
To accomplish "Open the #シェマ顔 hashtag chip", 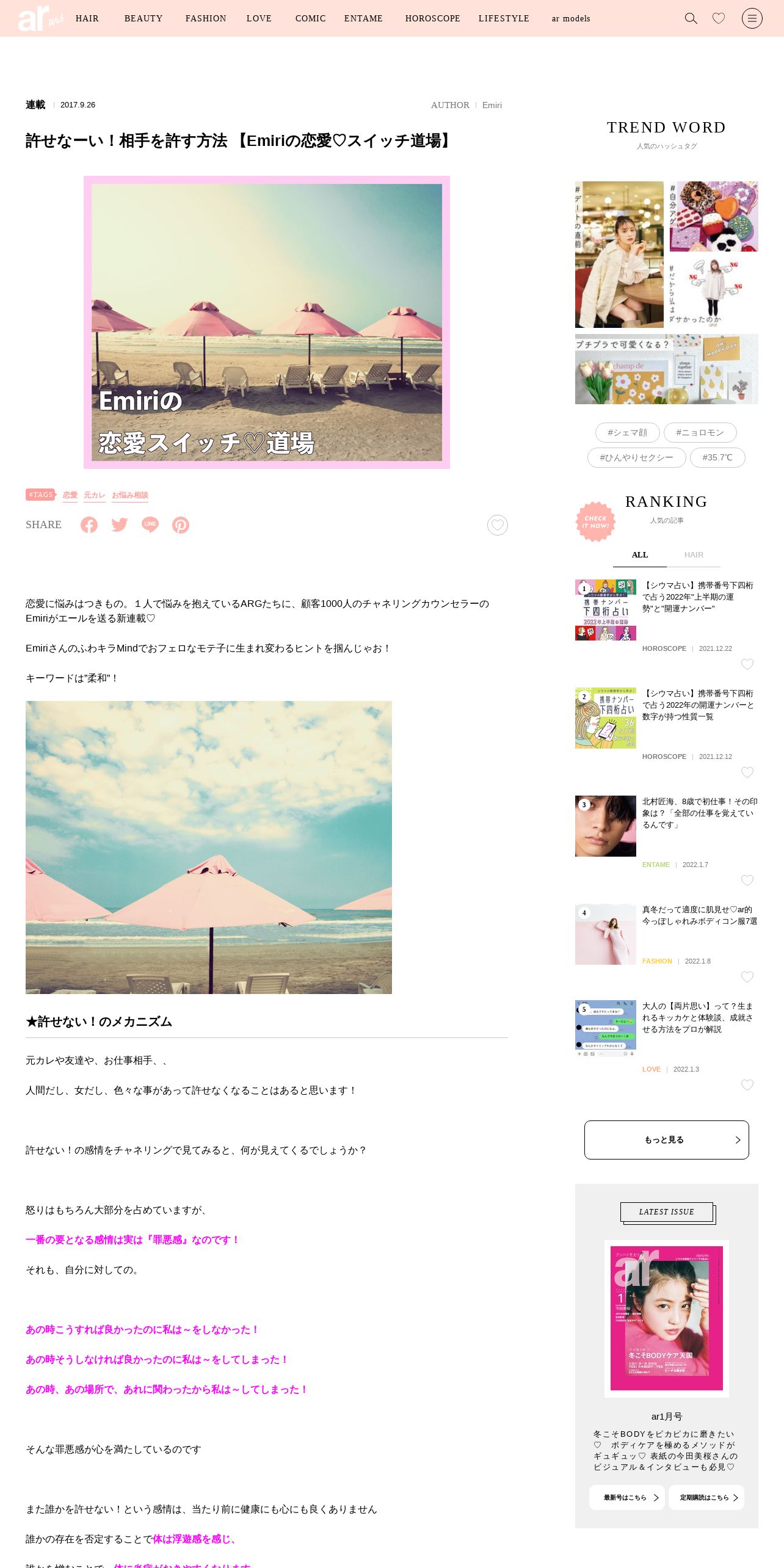I will click(x=628, y=432).
